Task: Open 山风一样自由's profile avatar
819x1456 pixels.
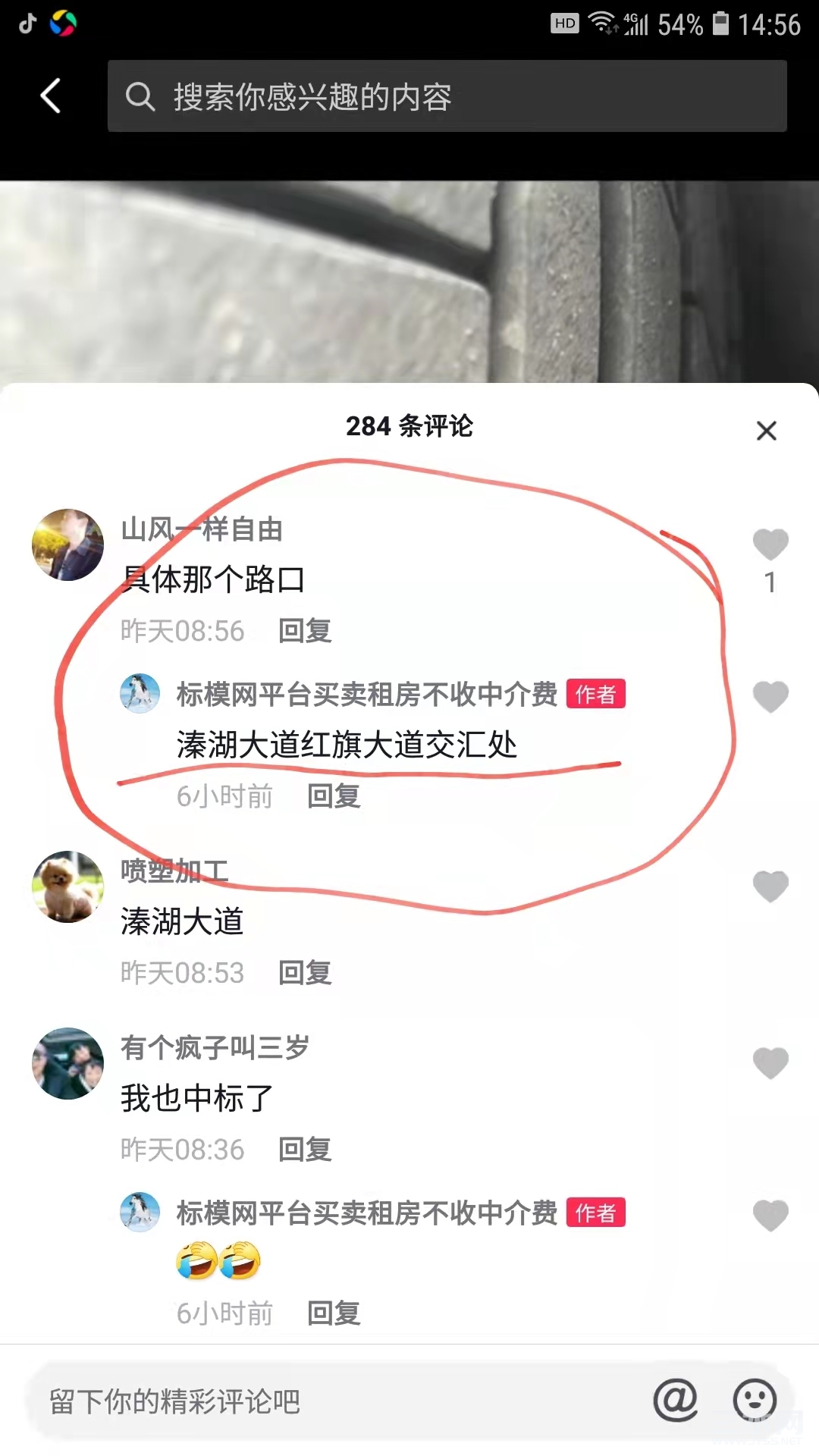Action: 68,544
